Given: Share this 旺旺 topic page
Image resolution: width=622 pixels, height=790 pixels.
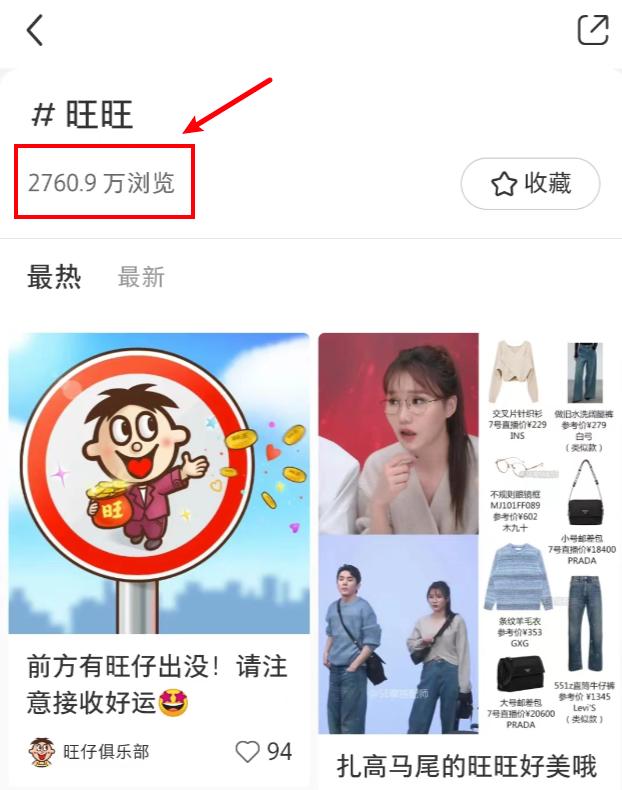Looking at the screenshot, I should click(x=593, y=30).
